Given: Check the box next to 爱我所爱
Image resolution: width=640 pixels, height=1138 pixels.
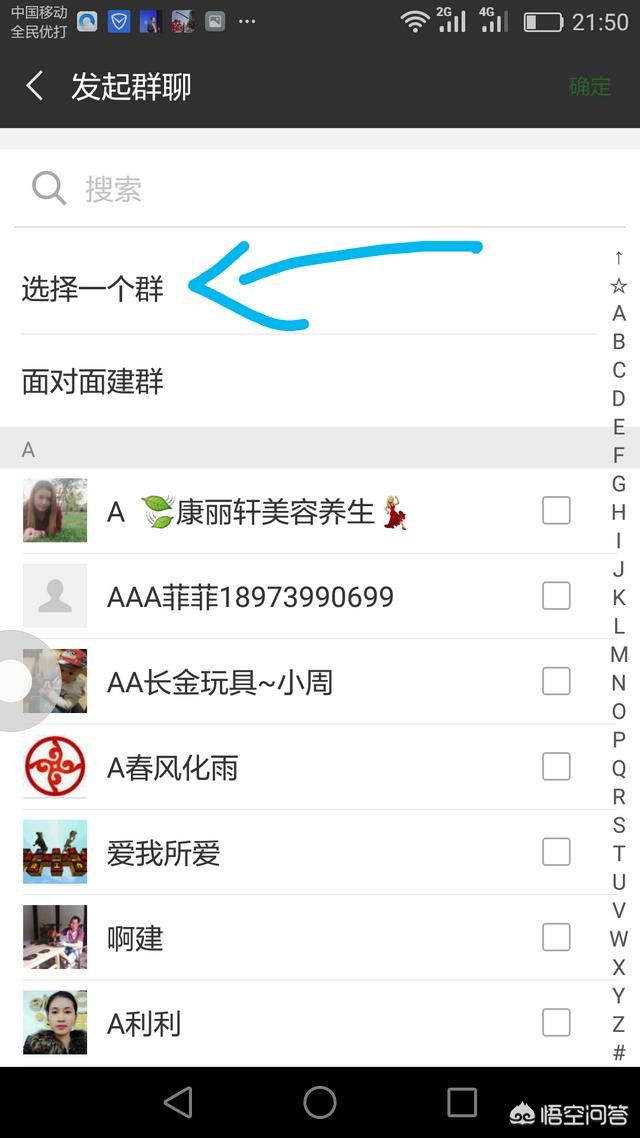Looking at the screenshot, I should (556, 852).
